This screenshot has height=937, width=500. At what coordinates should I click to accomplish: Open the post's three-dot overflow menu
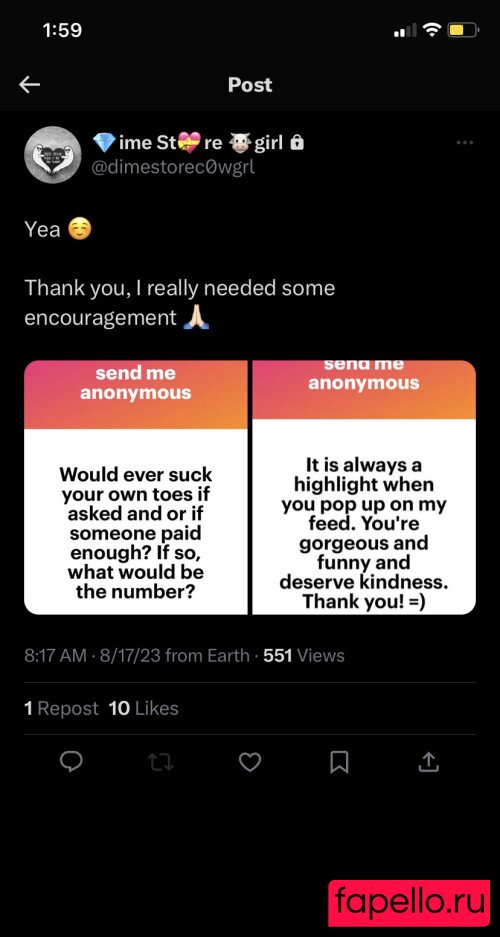click(464, 143)
